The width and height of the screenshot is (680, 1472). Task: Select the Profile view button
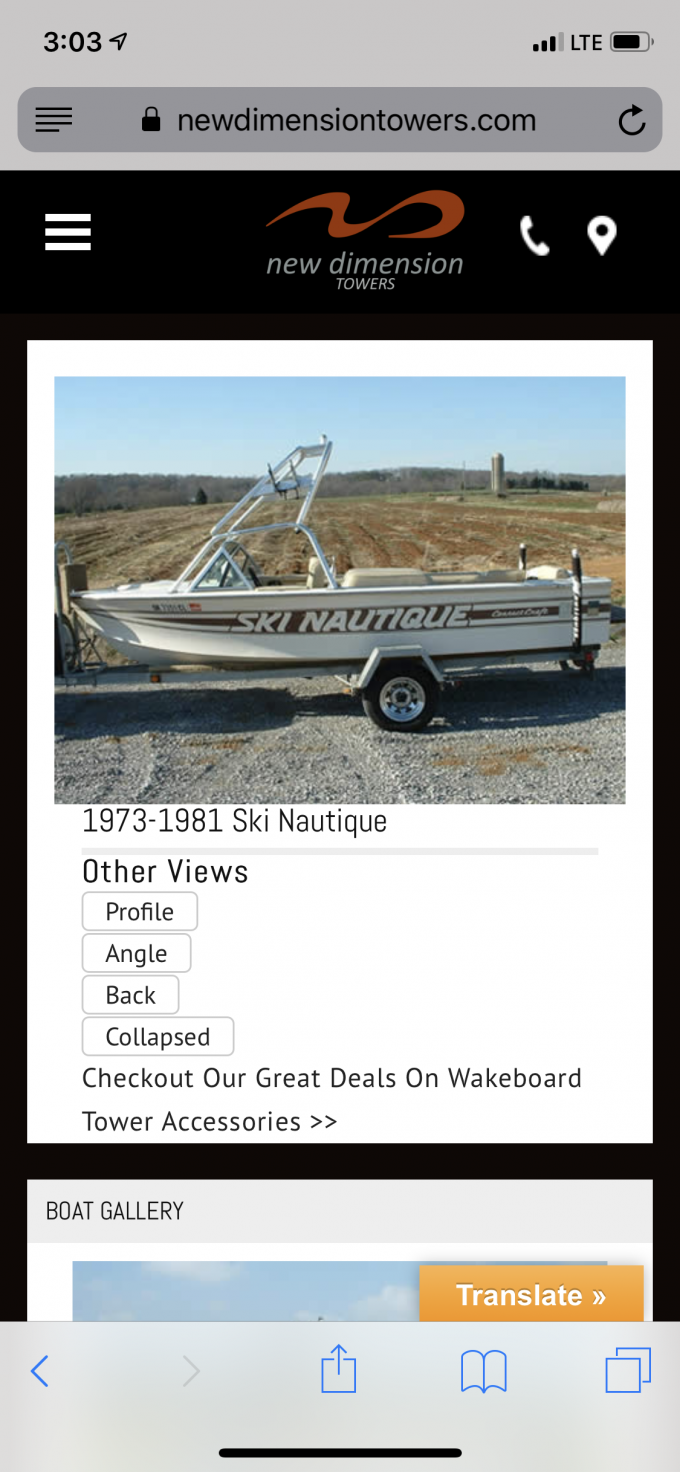[139, 912]
